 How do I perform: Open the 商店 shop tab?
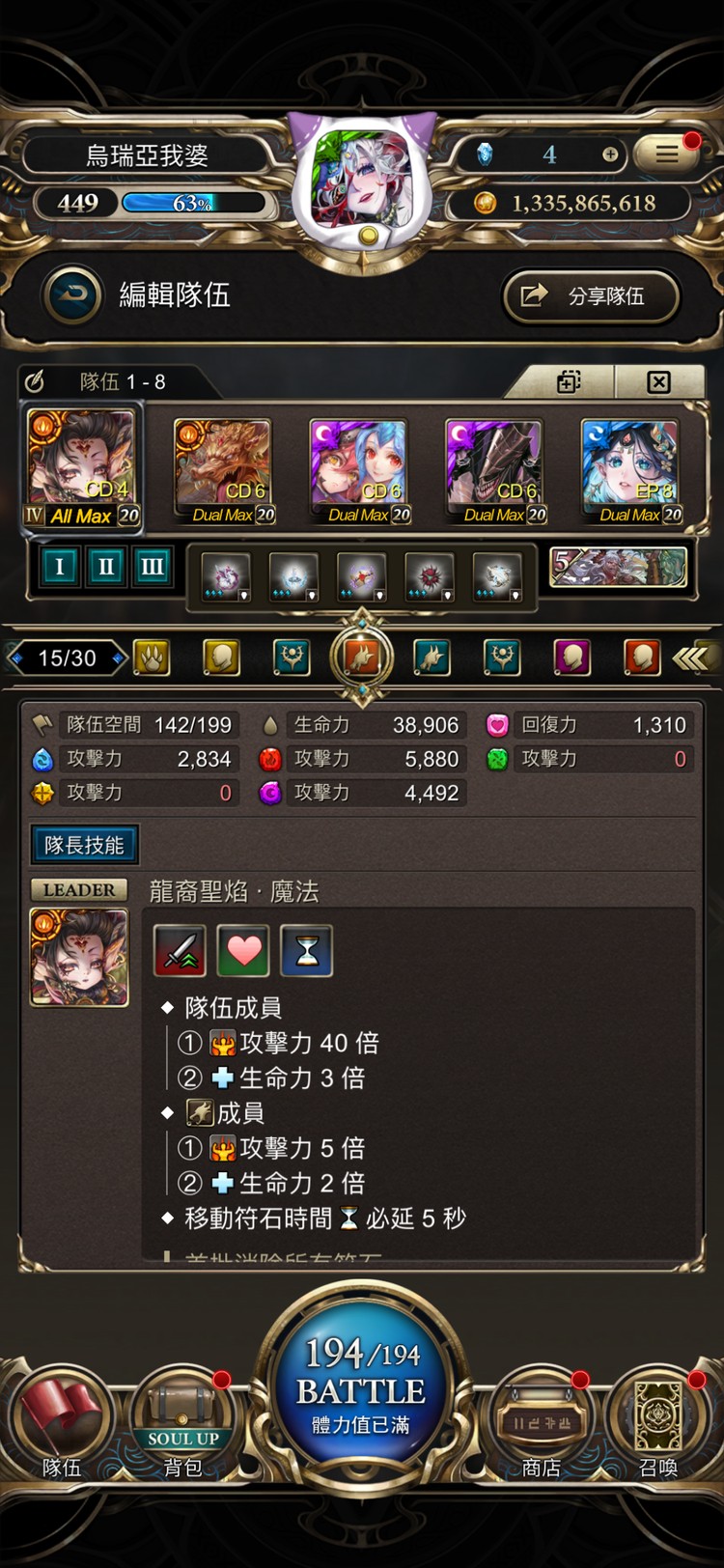pyautogui.click(x=542, y=1424)
